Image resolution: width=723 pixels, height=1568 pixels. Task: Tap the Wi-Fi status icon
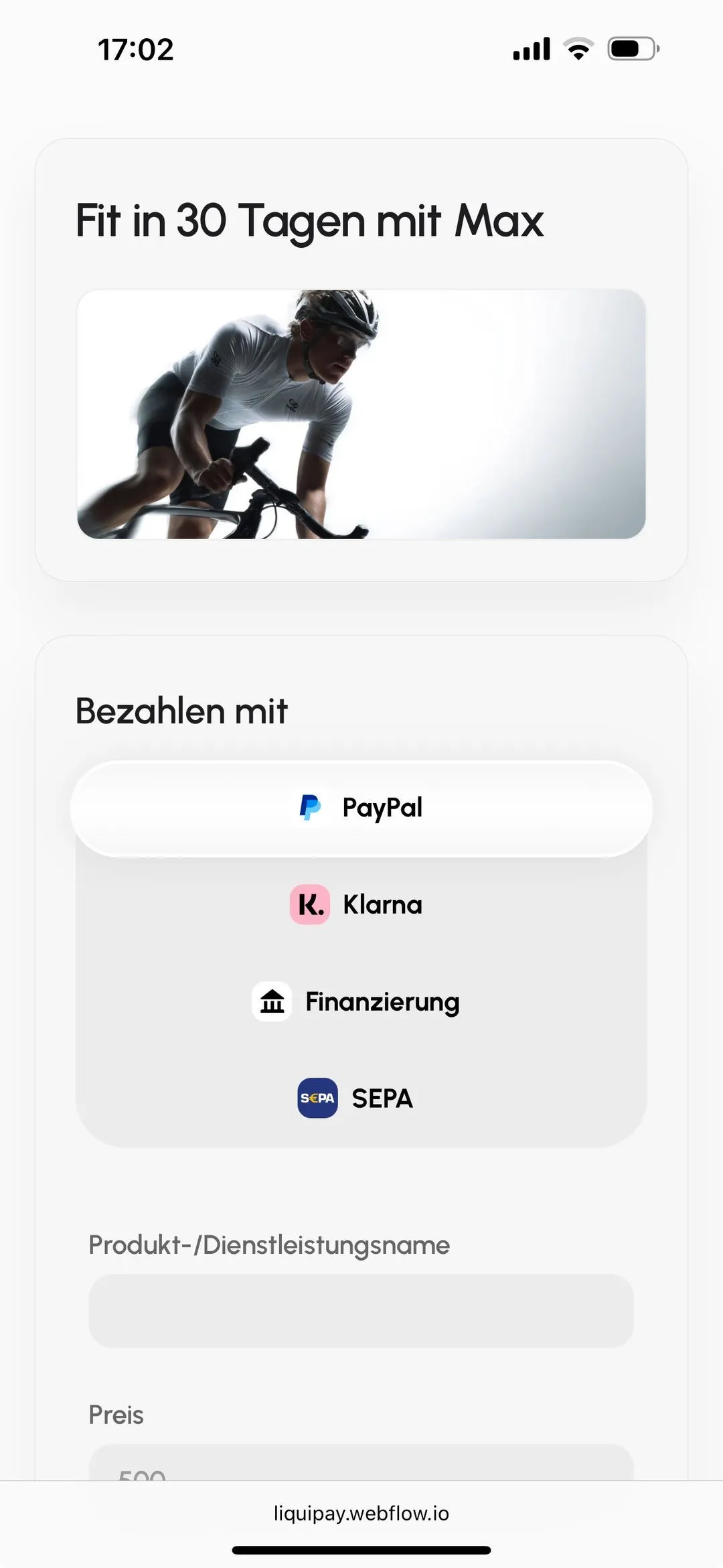[578, 48]
